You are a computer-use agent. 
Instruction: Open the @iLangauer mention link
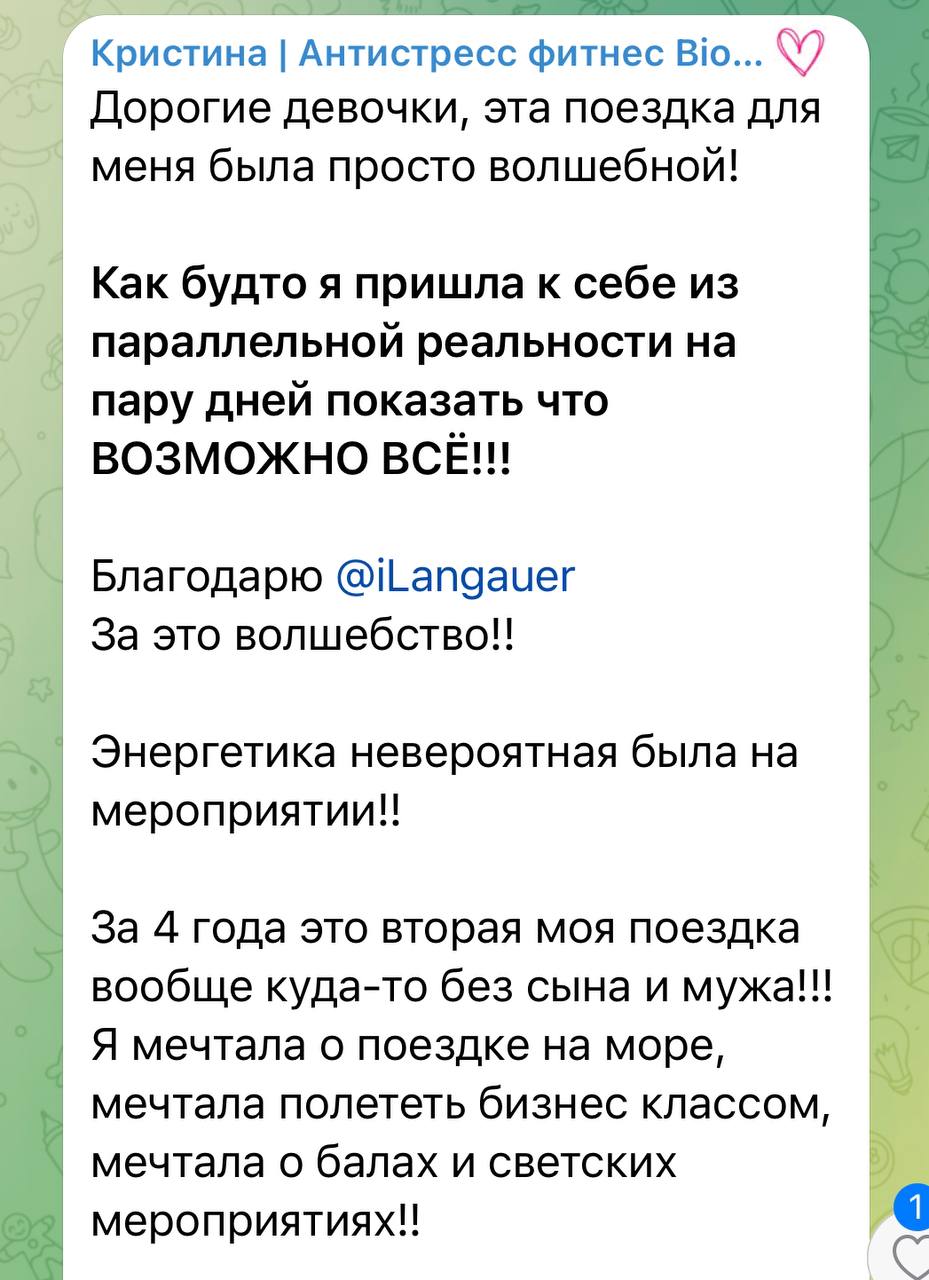coord(456,577)
